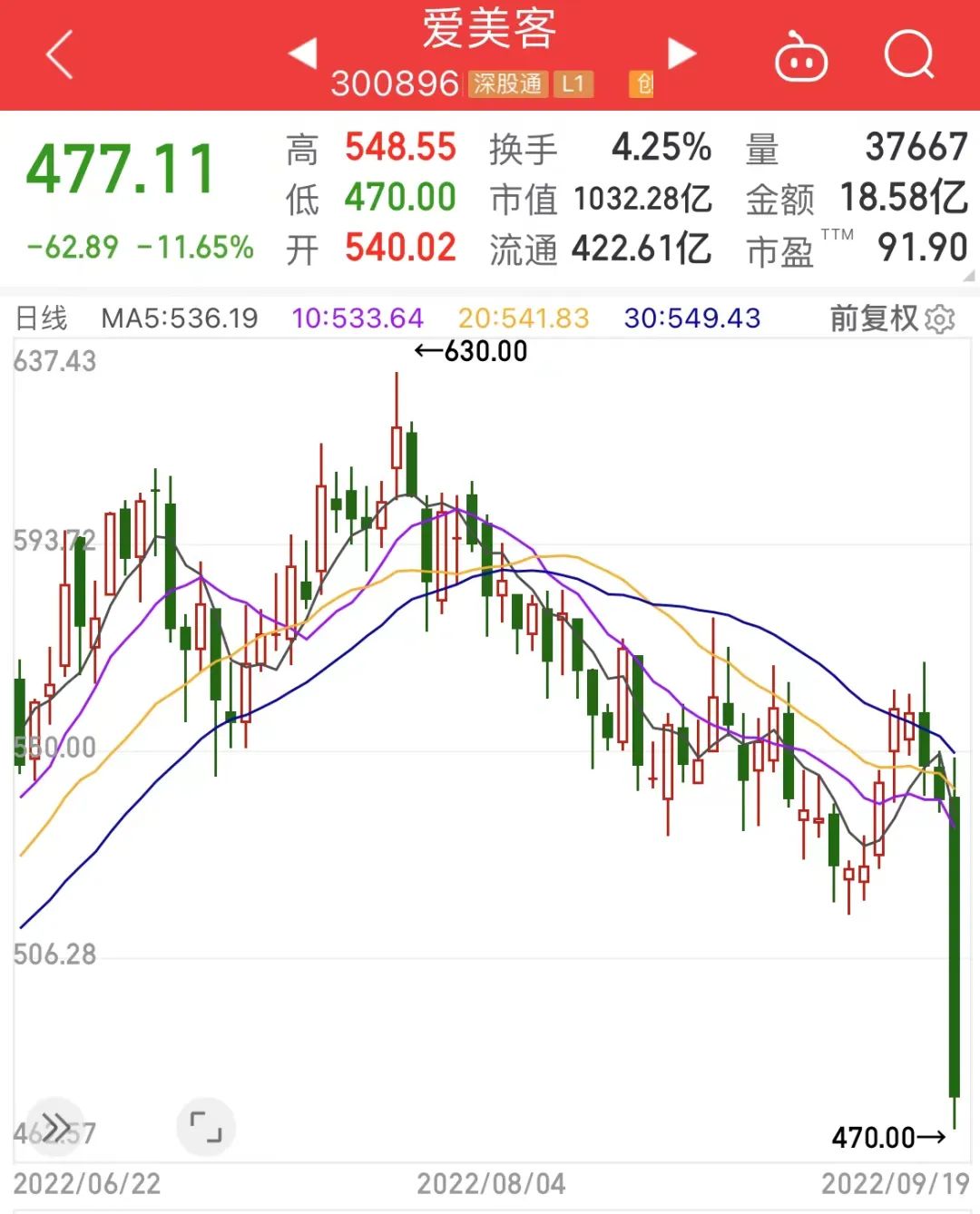Toggle the 创 ChiNext badge
The width and height of the screenshot is (980, 1214).
click(641, 83)
